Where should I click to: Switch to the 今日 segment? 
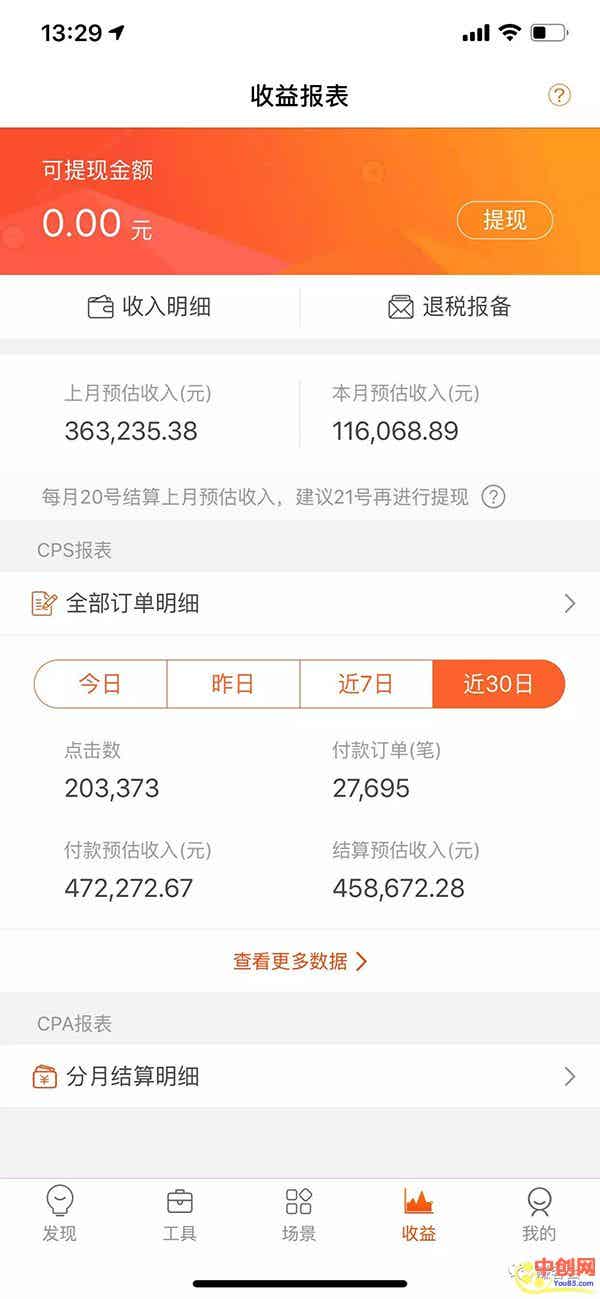coord(100,685)
